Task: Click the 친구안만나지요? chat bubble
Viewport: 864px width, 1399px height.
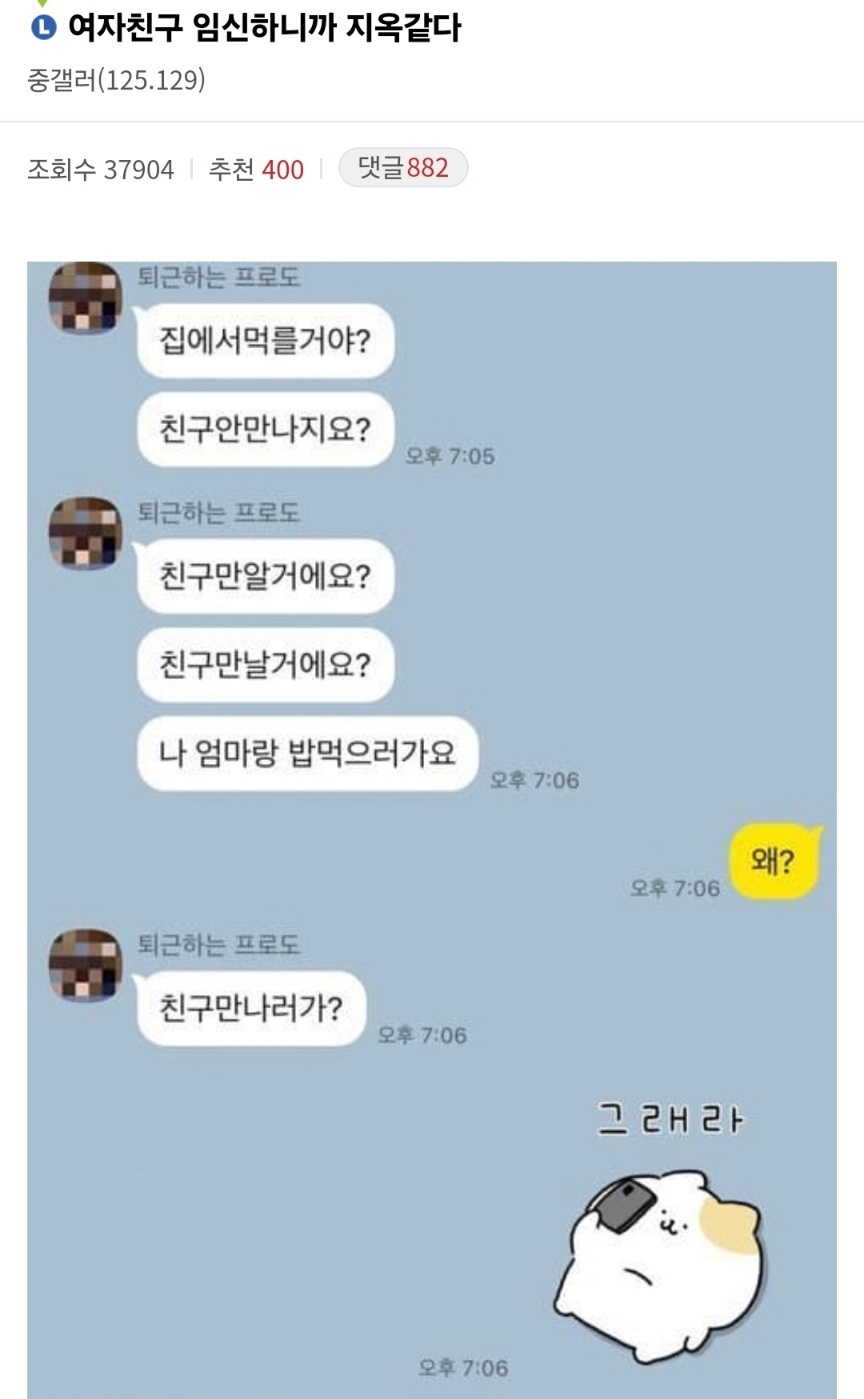Action: pos(263,428)
